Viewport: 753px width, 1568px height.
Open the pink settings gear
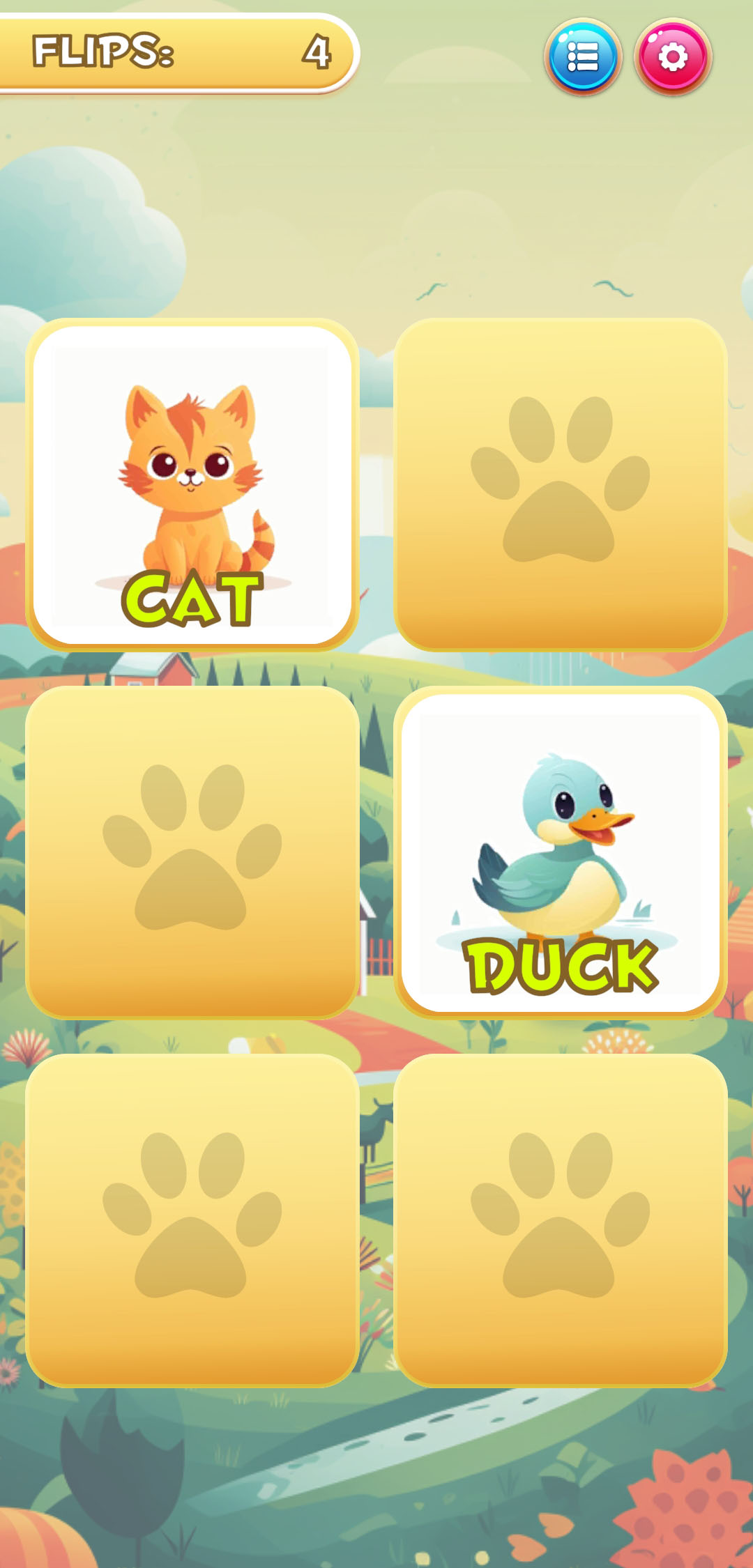click(x=673, y=57)
